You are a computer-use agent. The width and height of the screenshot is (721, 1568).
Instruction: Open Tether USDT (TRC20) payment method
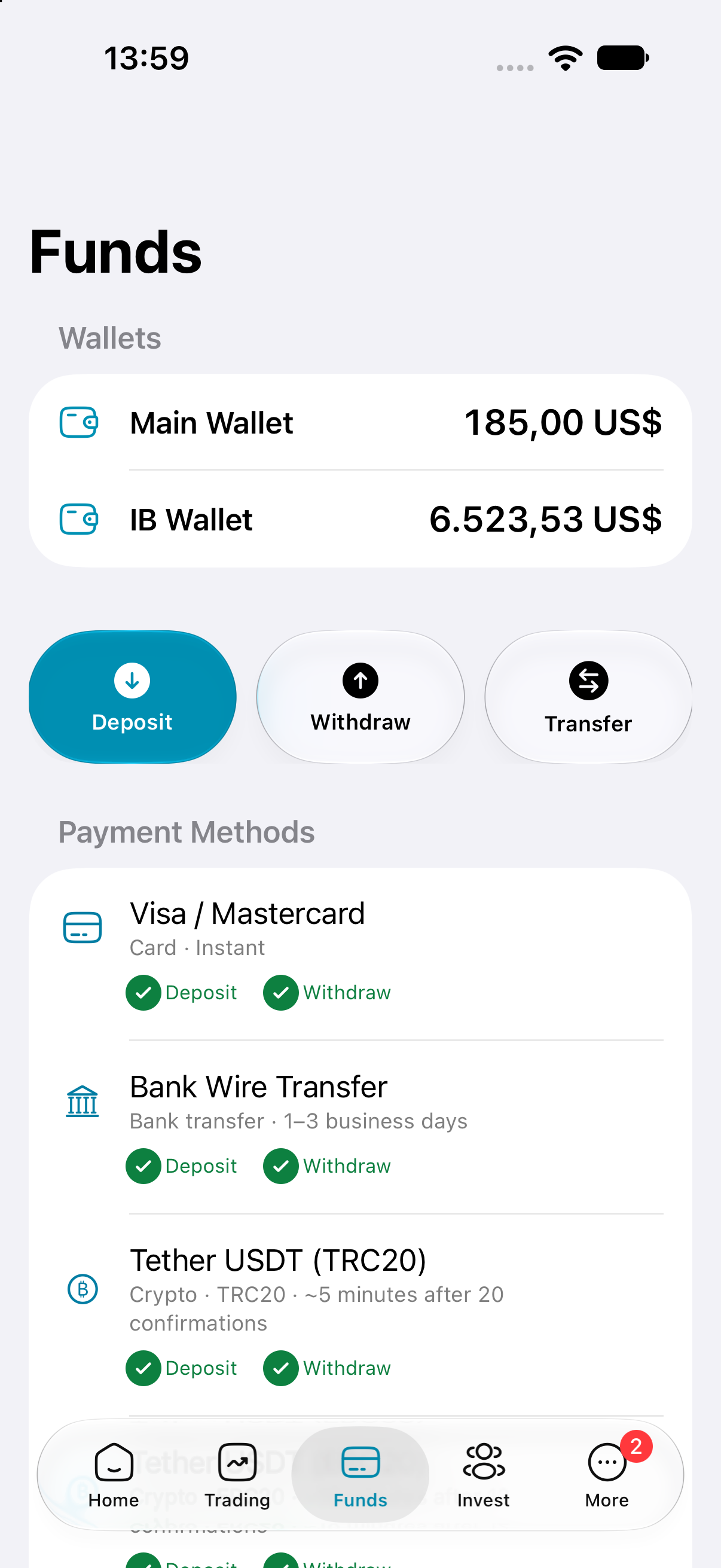point(360,1315)
